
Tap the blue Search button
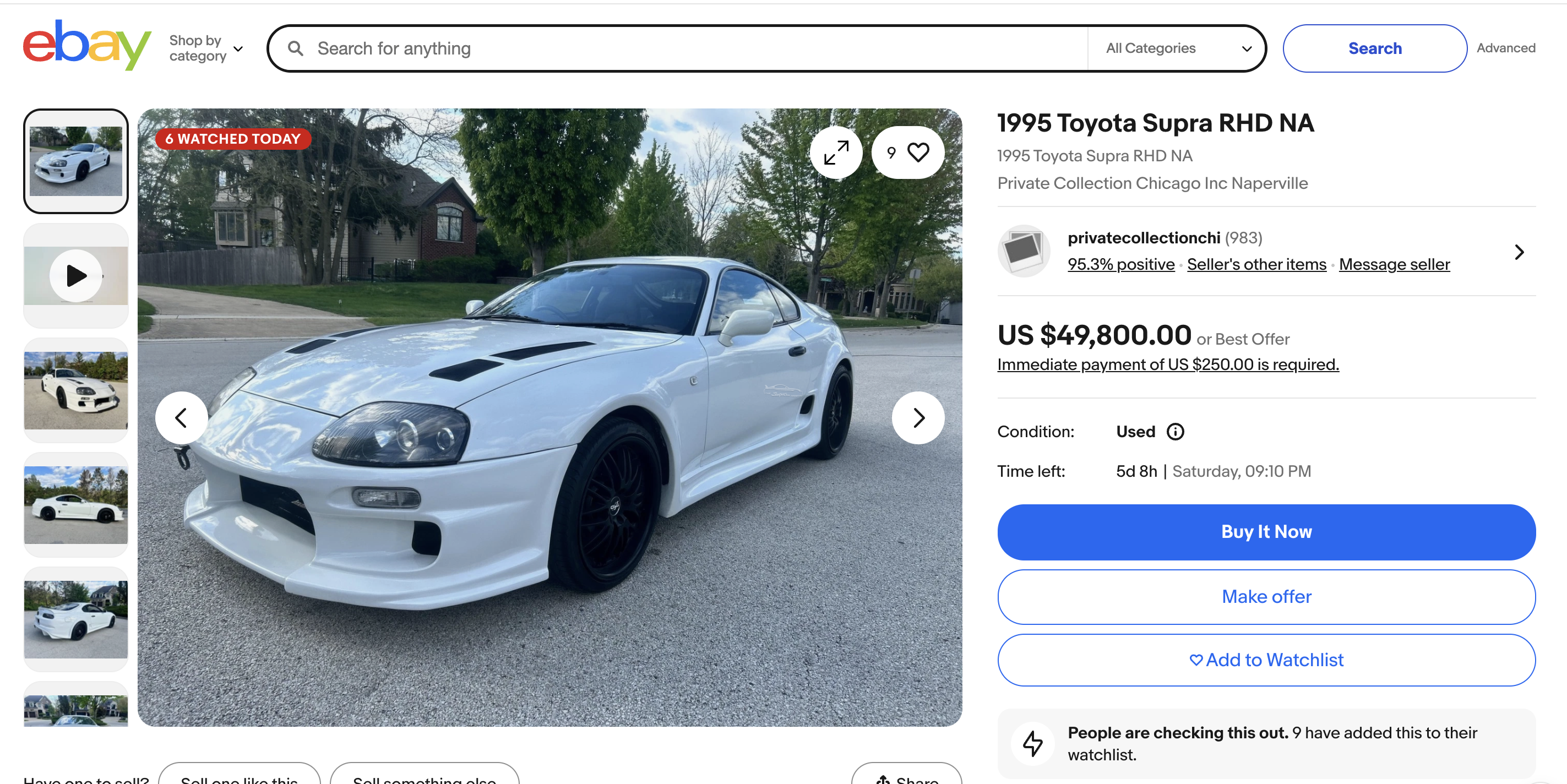click(1374, 48)
